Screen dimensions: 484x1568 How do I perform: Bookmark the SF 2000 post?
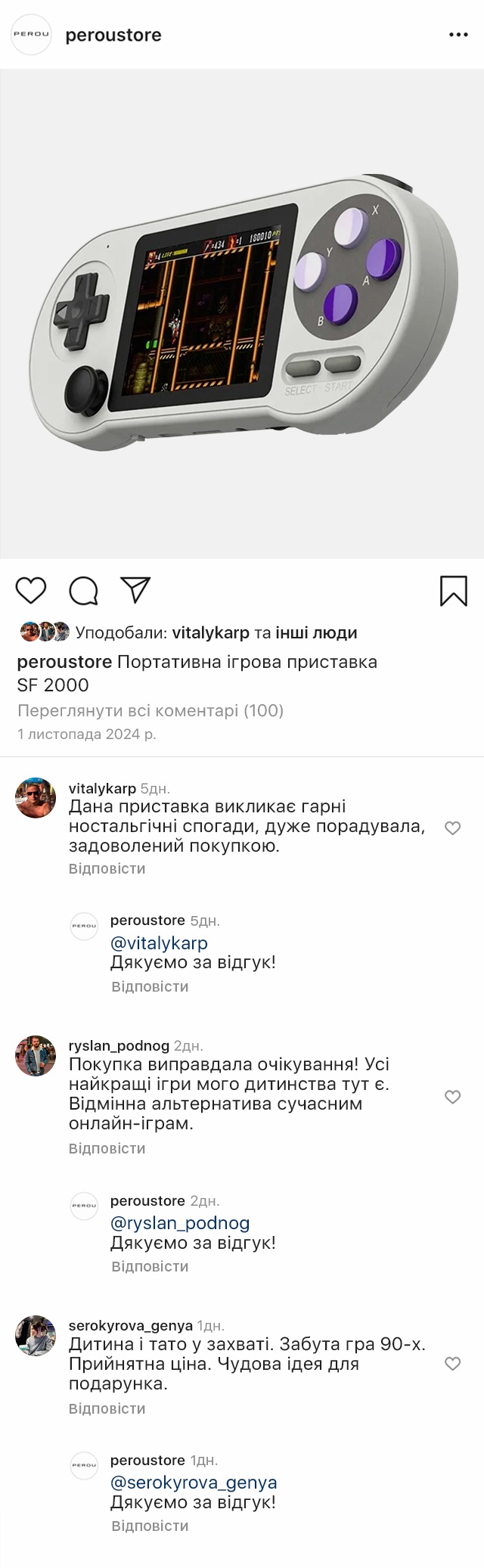pos(453,591)
